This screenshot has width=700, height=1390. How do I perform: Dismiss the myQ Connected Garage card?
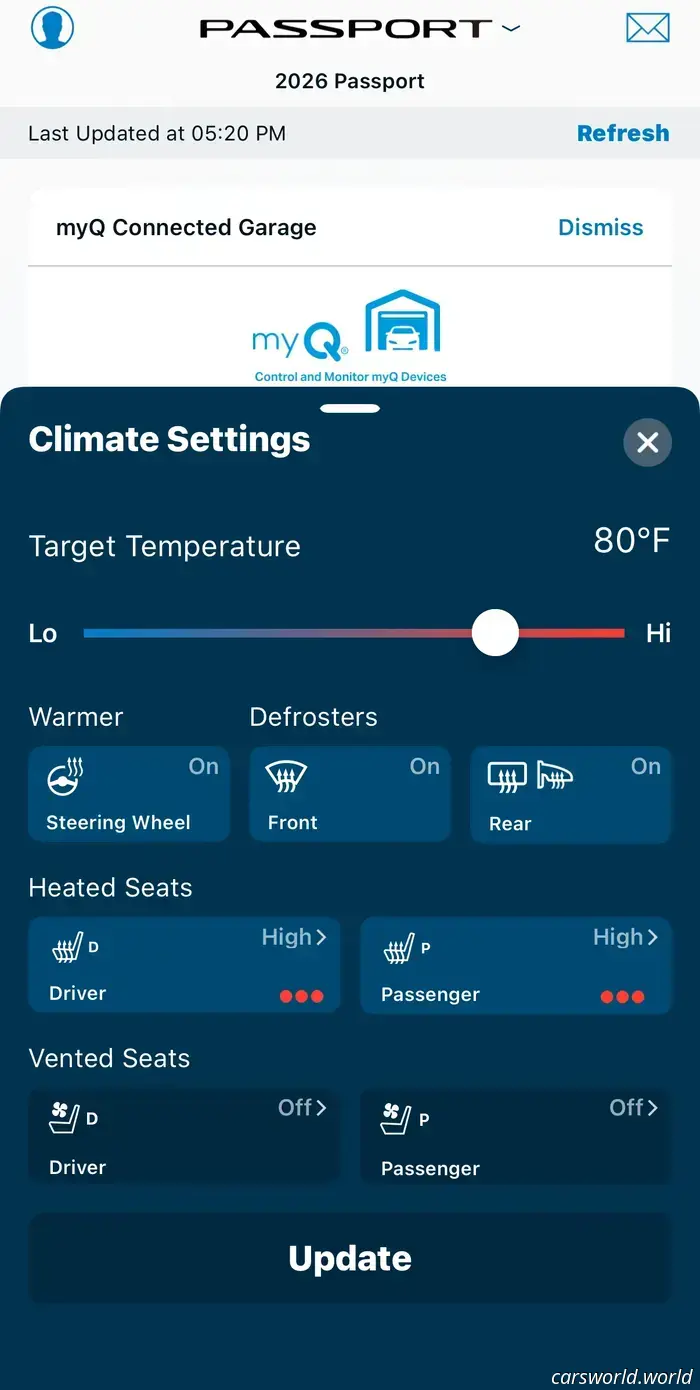point(600,227)
